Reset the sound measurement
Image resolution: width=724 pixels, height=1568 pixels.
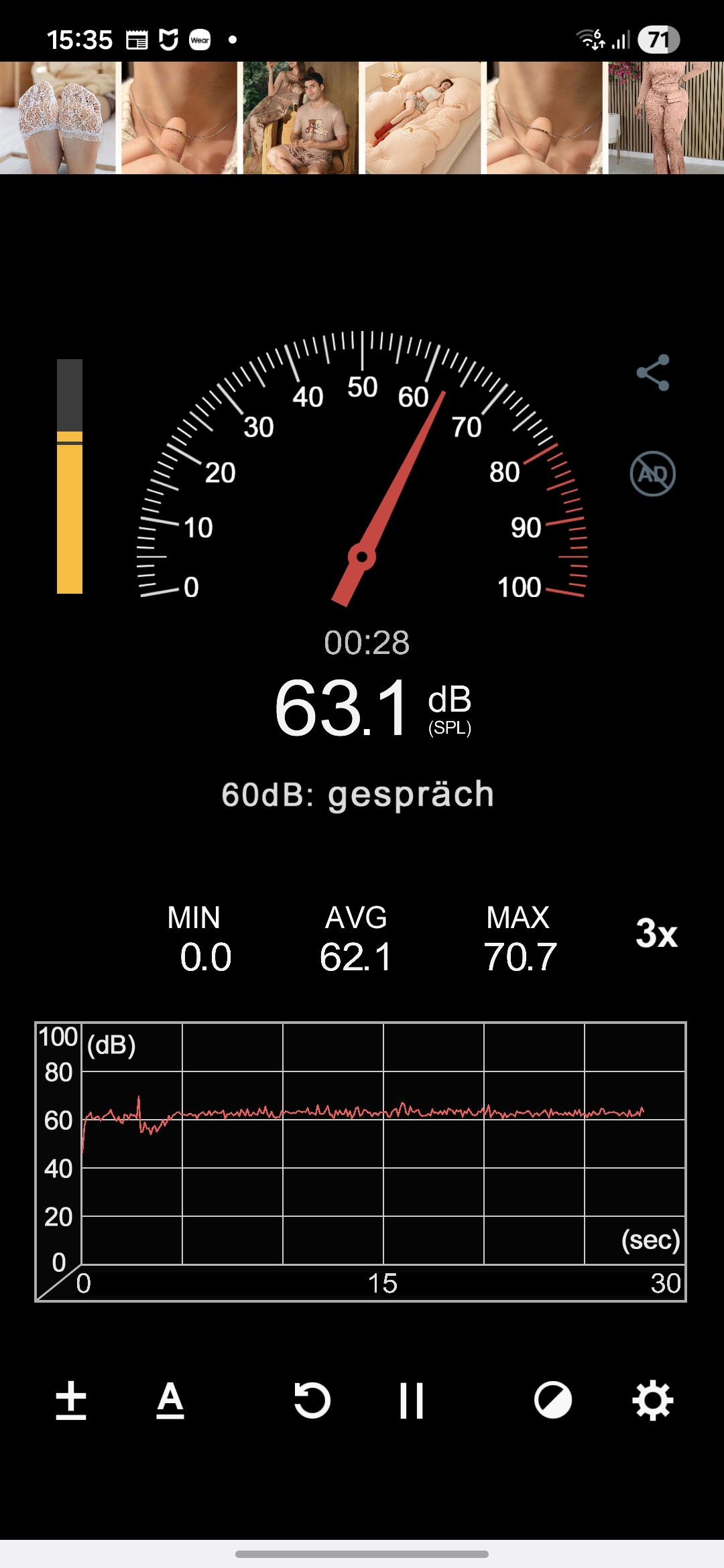[312, 1400]
